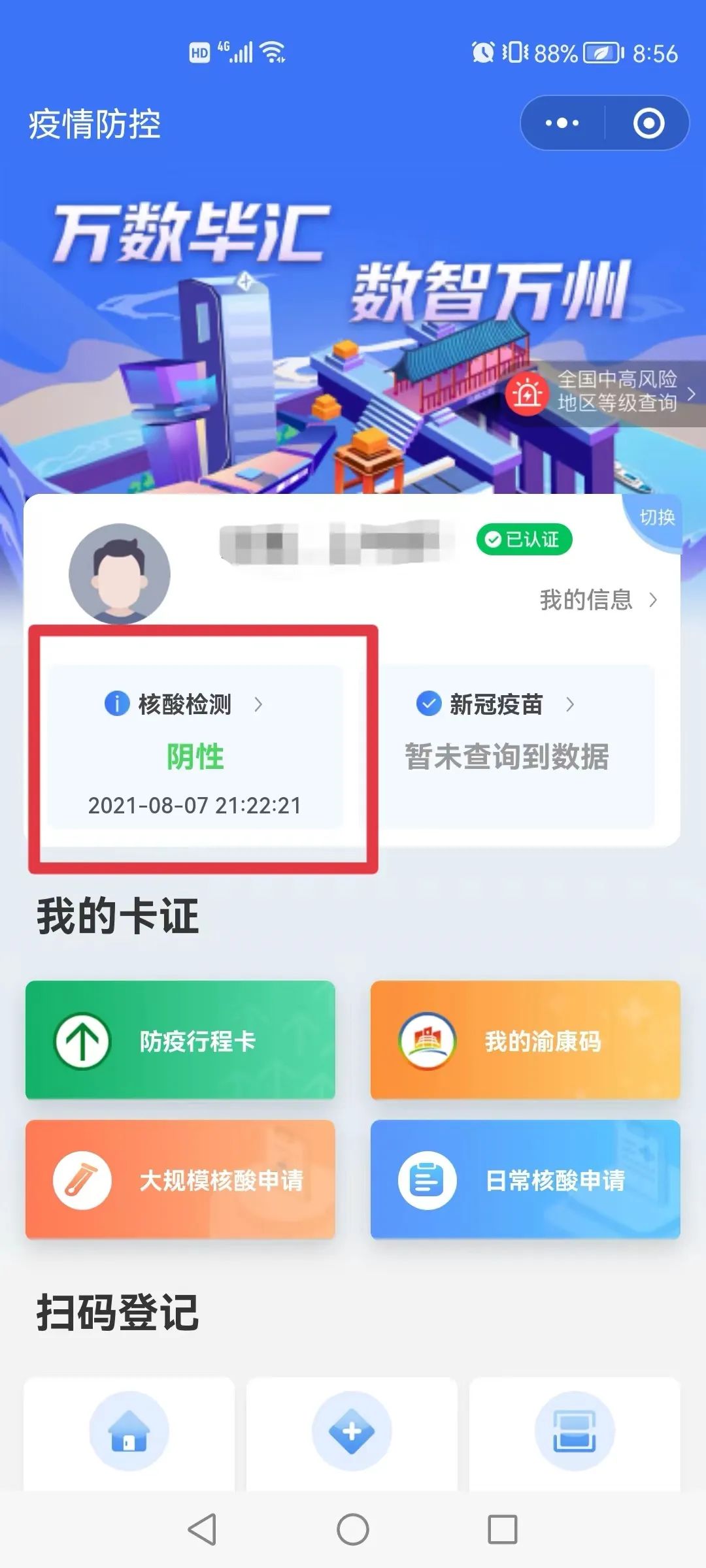Start 大规模核酸申请

(180, 1179)
